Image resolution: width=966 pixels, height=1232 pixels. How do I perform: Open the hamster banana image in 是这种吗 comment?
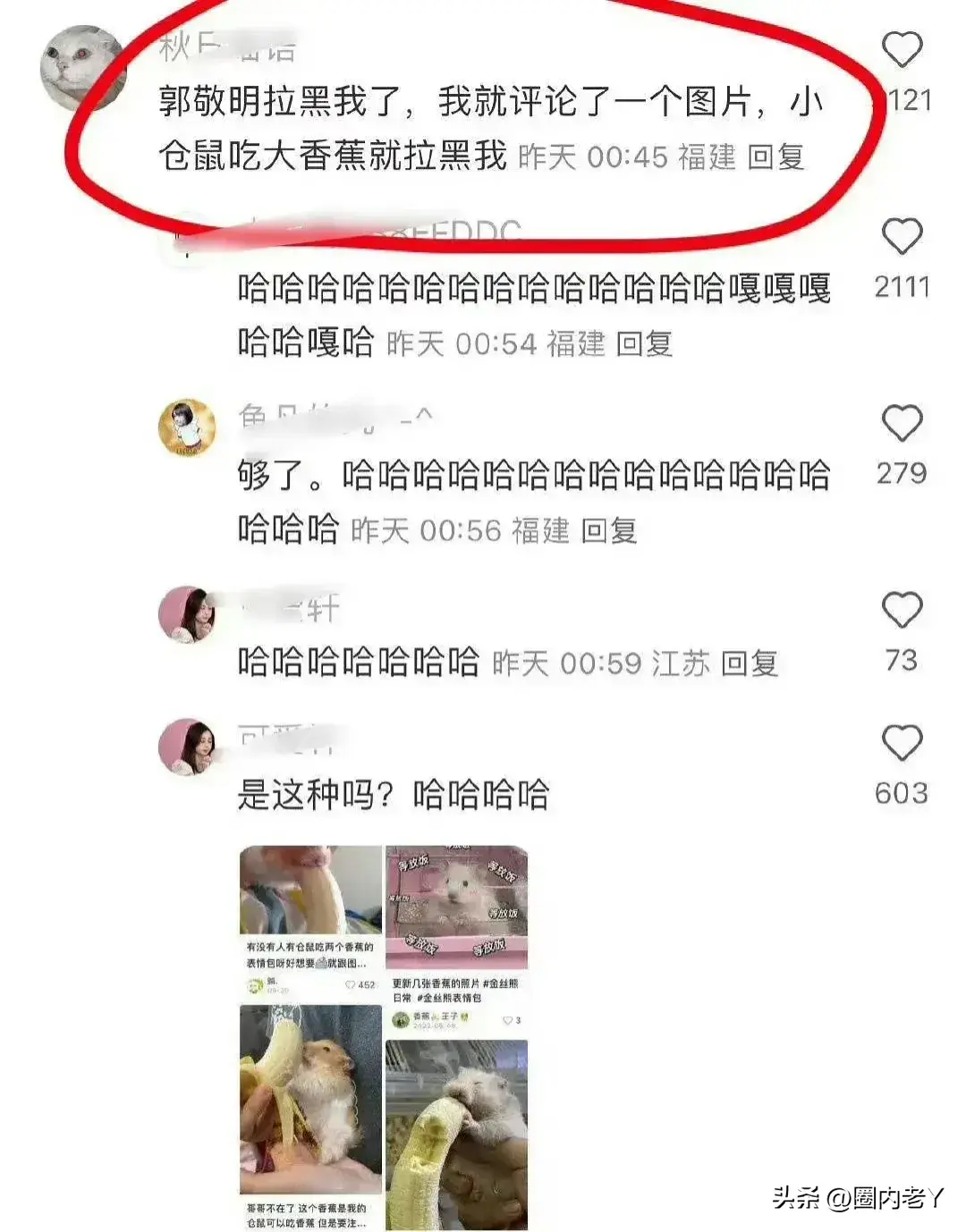[384, 1037]
